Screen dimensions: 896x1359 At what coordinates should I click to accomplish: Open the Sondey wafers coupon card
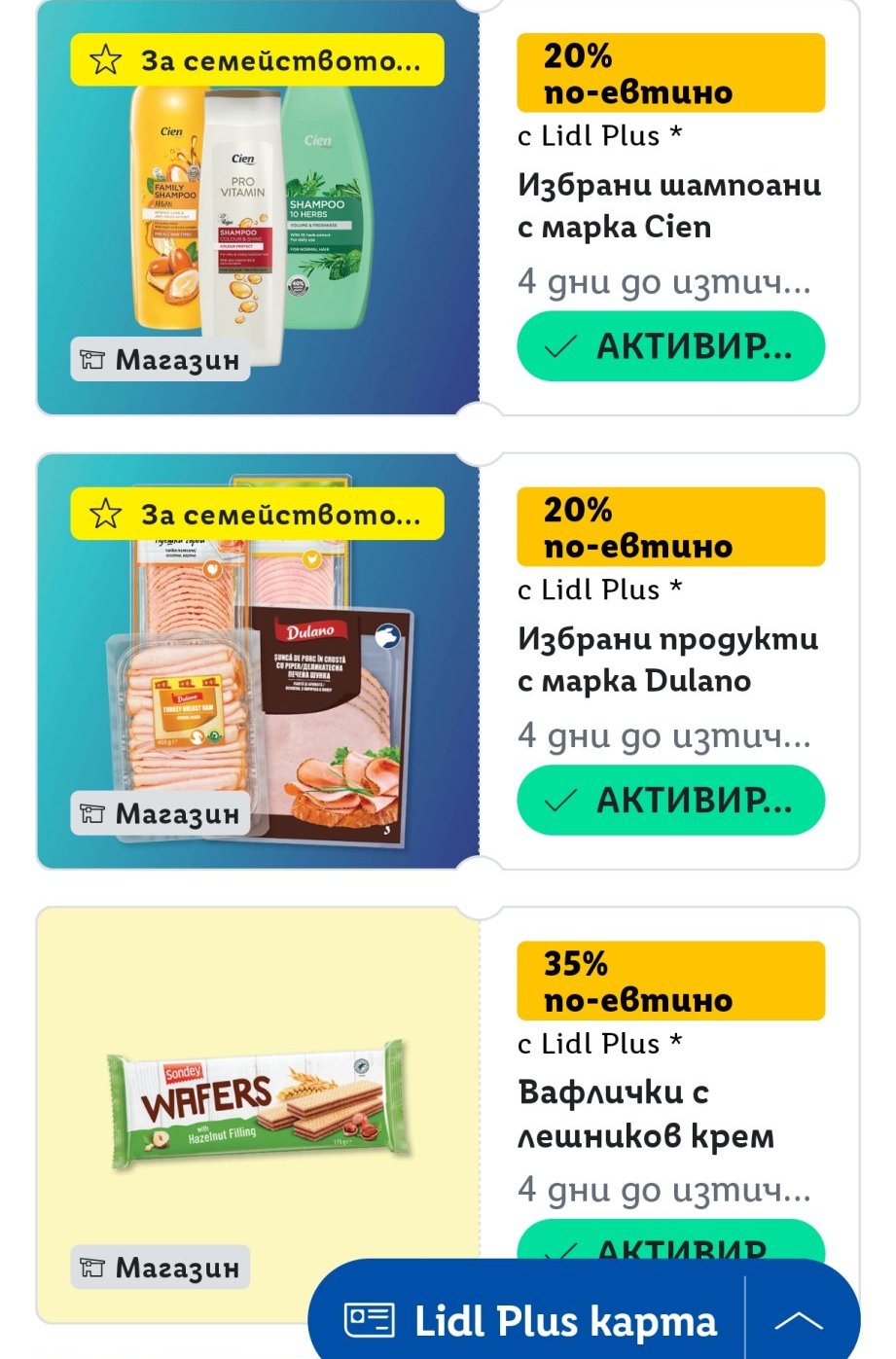[258, 1109]
